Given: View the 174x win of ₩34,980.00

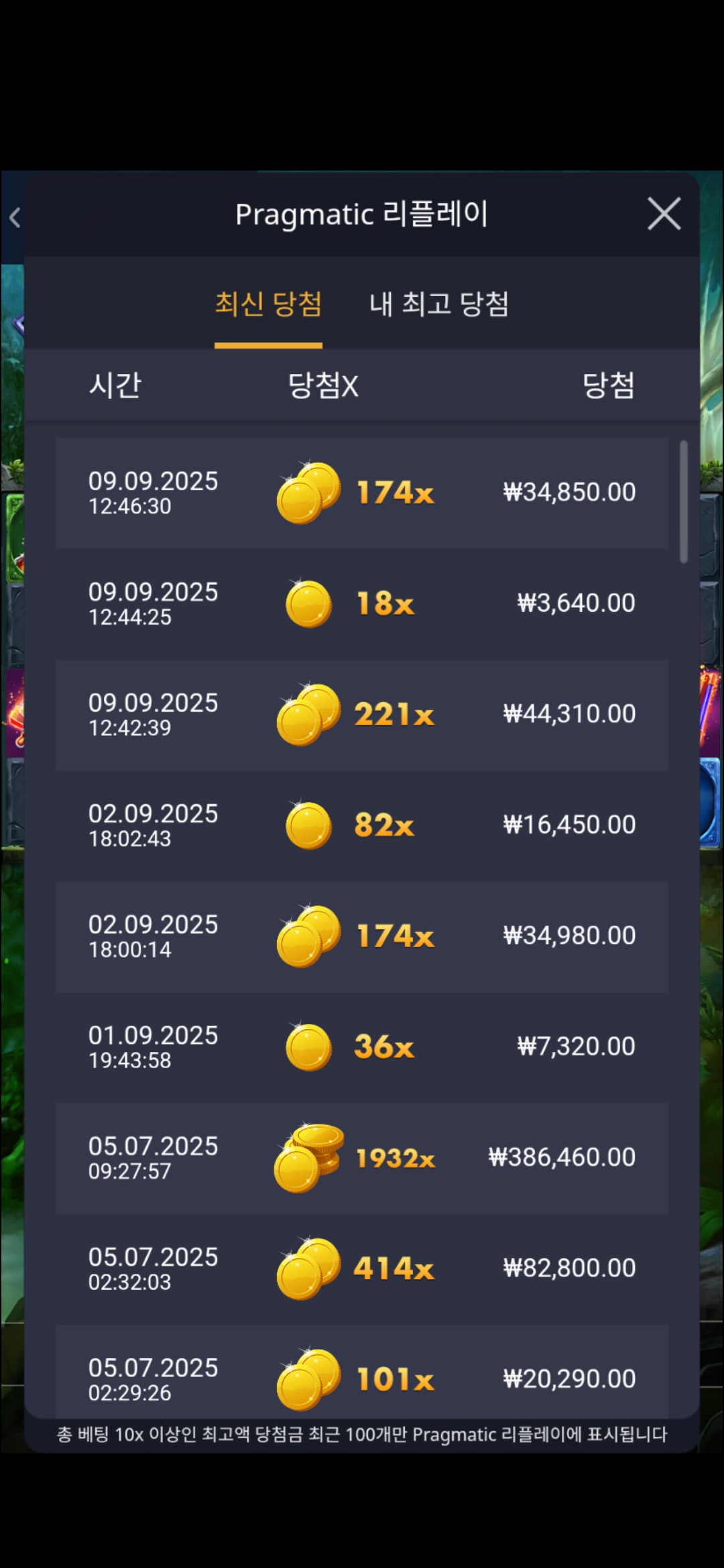Looking at the screenshot, I should point(361,936).
